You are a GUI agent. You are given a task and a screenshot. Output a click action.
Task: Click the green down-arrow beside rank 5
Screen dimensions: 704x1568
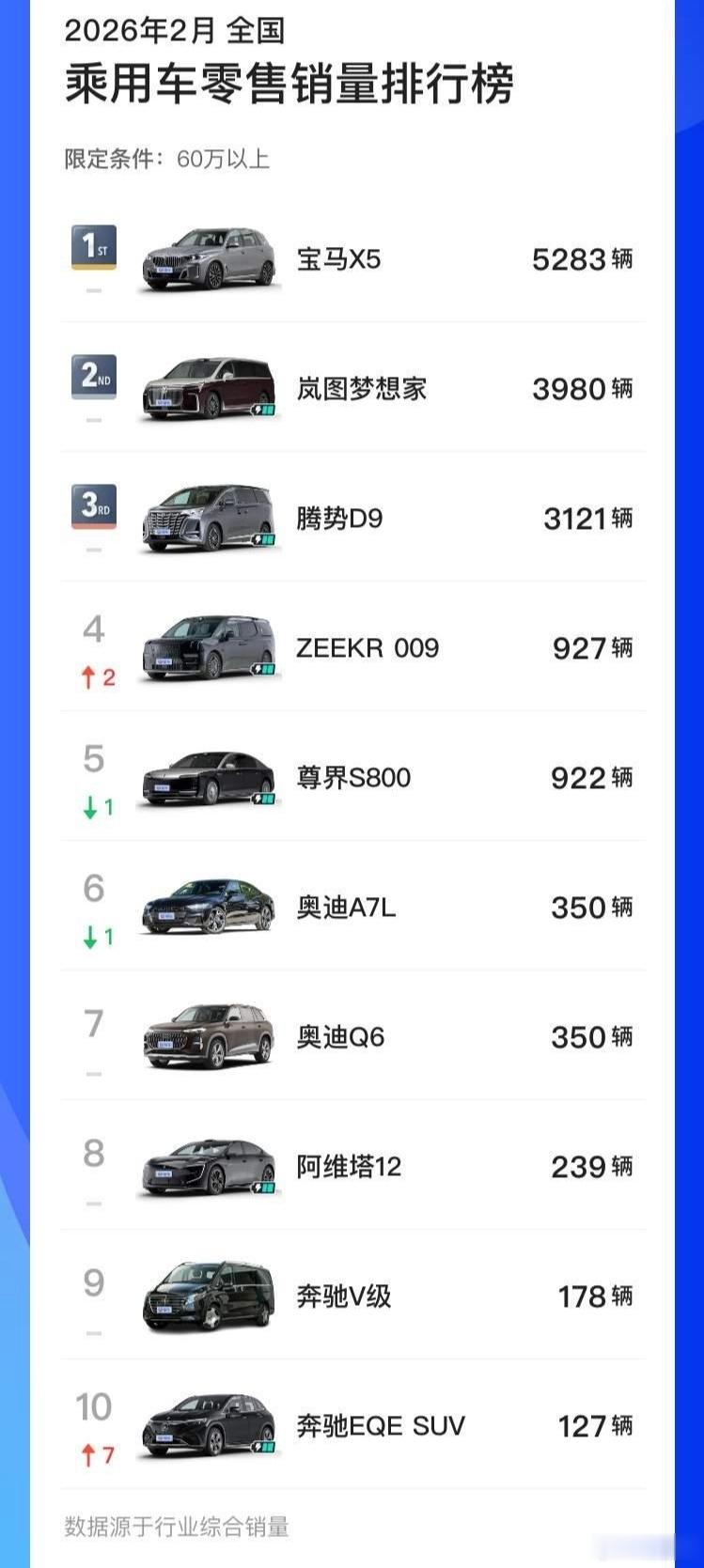92,804
